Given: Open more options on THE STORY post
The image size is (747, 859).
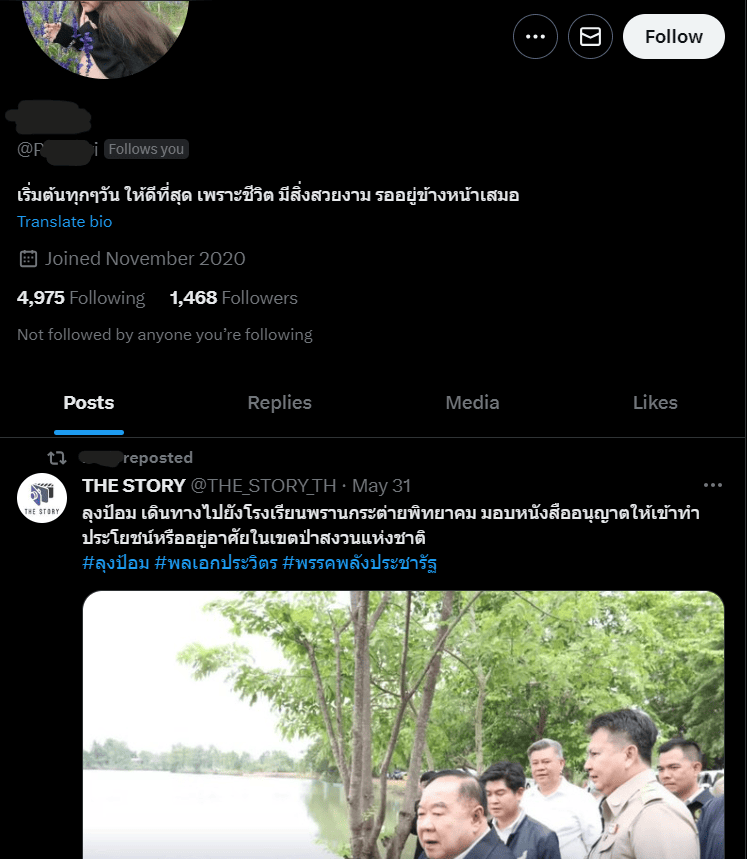Looking at the screenshot, I should click(712, 486).
